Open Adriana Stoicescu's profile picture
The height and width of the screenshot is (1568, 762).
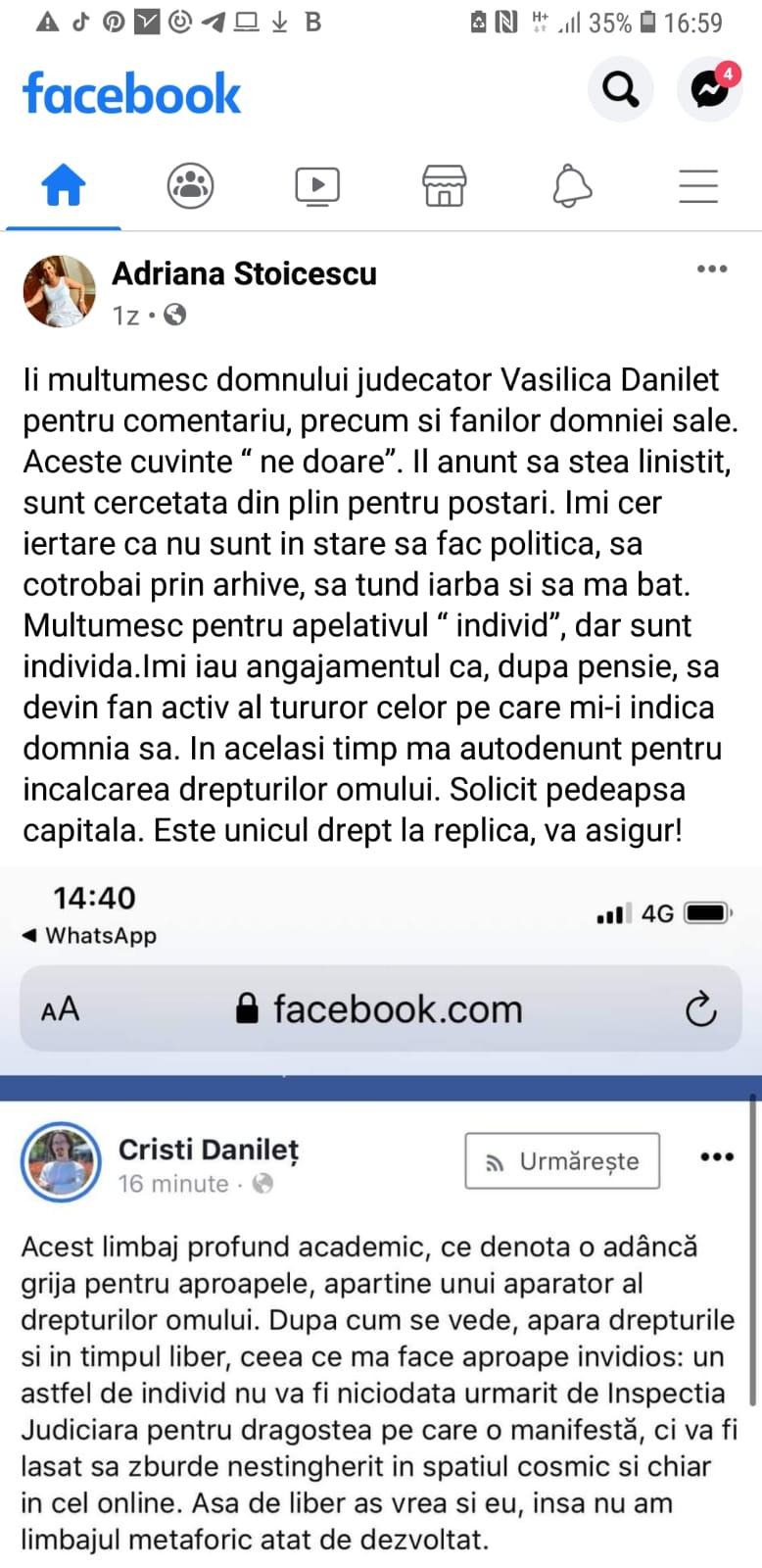pyautogui.click(x=59, y=290)
